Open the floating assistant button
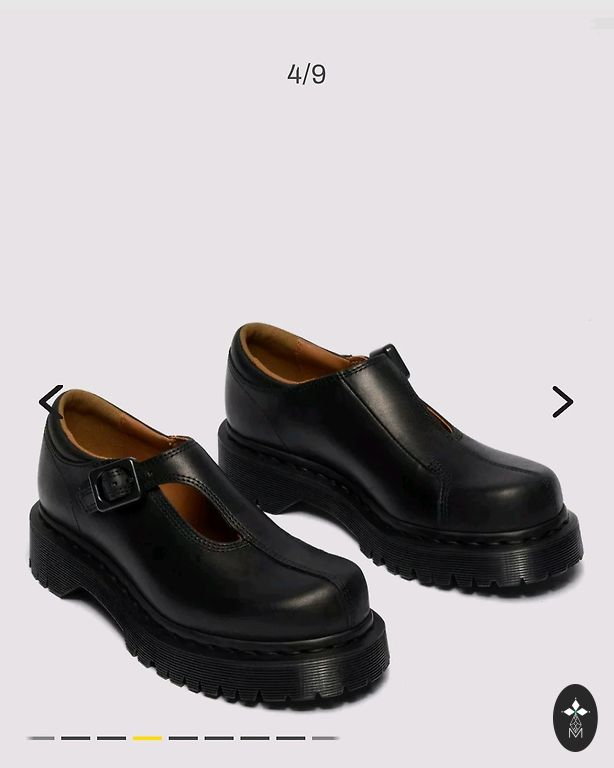614x768 pixels. tap(575, 717)
